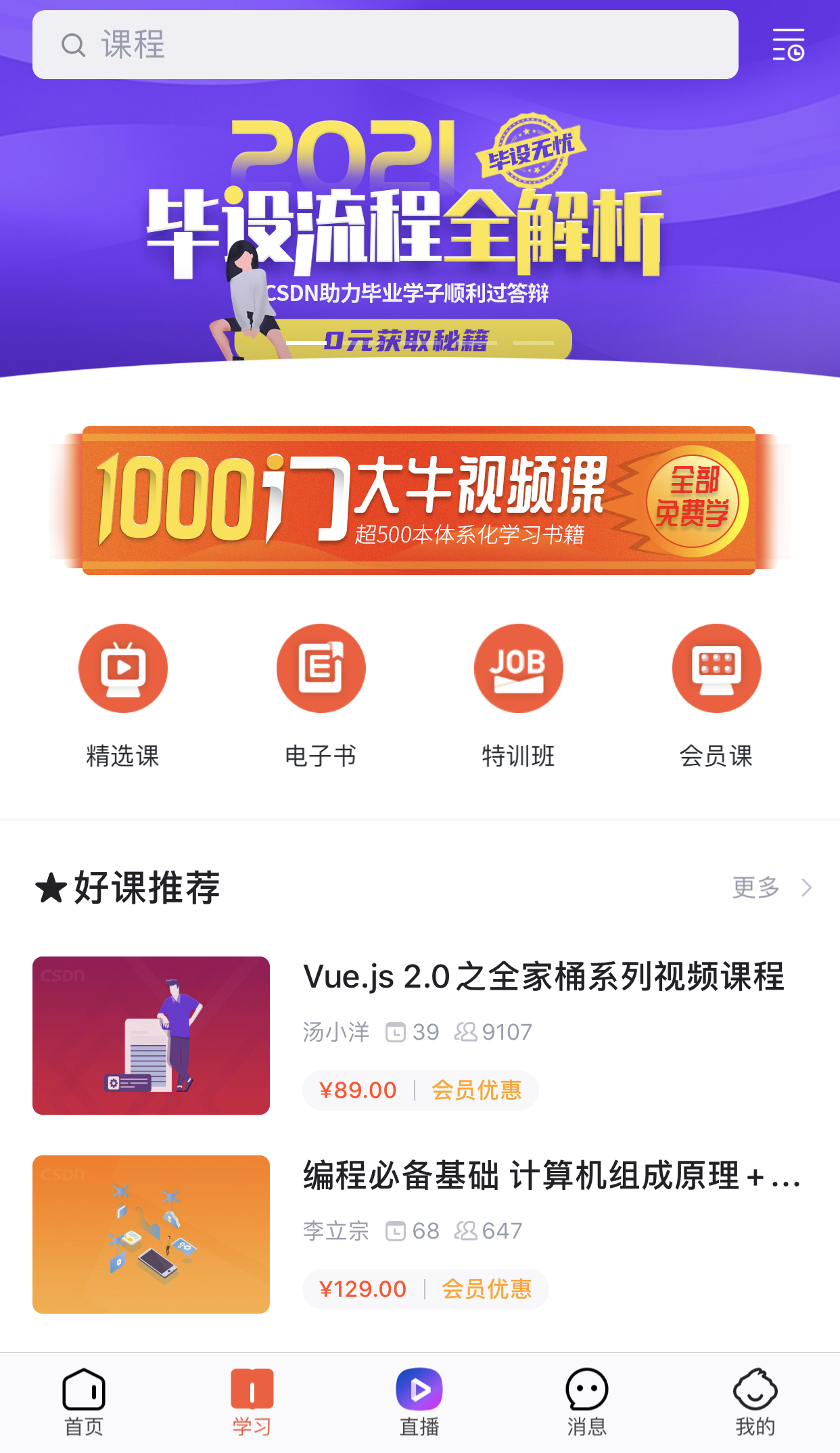
Task: Go to the 电子书 section
Action: pyautogui.click(x=321, y=695)
